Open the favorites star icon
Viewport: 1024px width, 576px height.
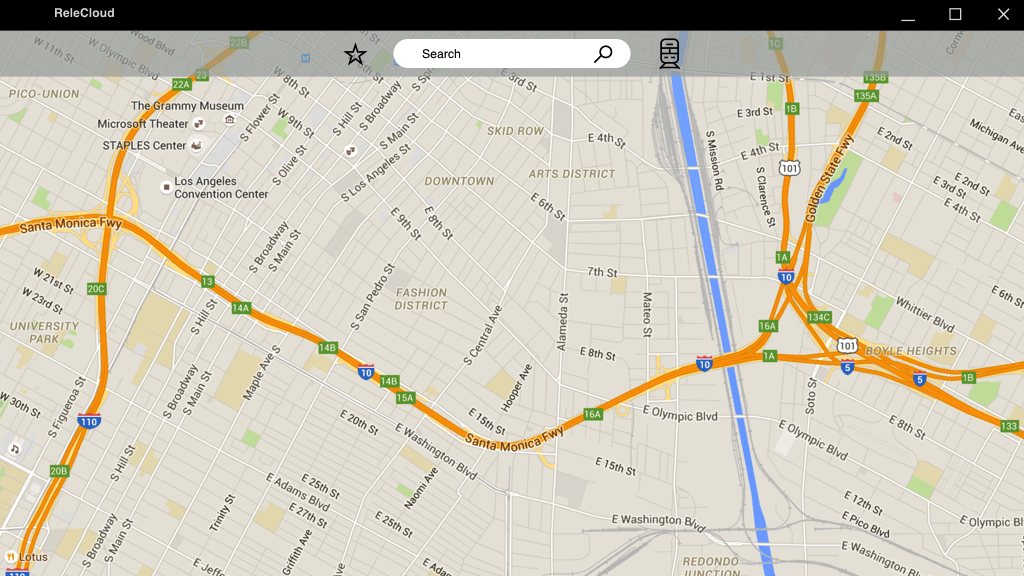click(x=355, y=55)
